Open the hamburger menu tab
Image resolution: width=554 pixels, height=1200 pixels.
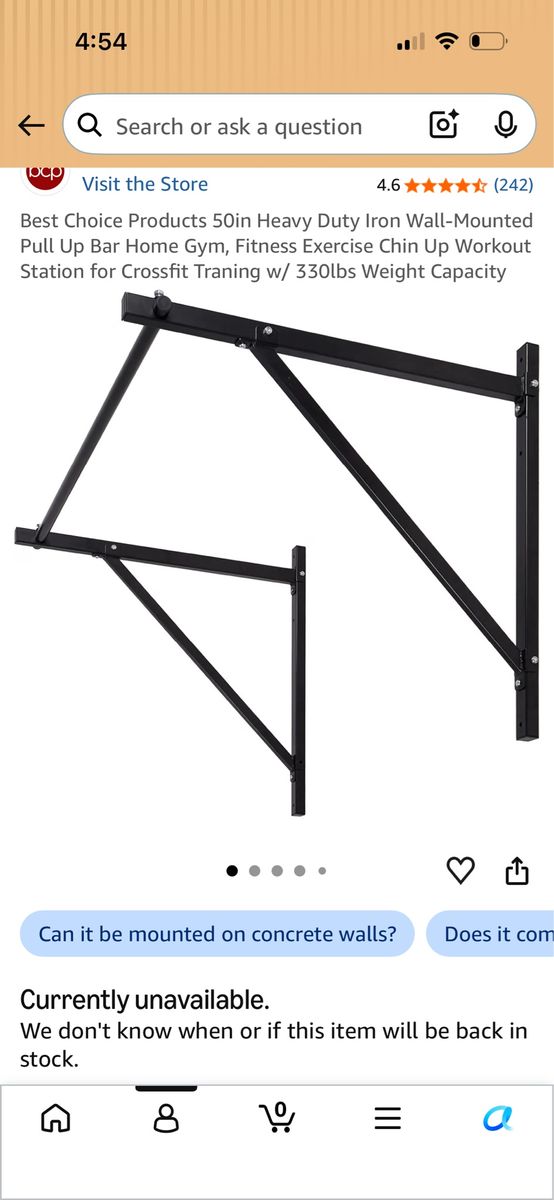[388, 1118]
